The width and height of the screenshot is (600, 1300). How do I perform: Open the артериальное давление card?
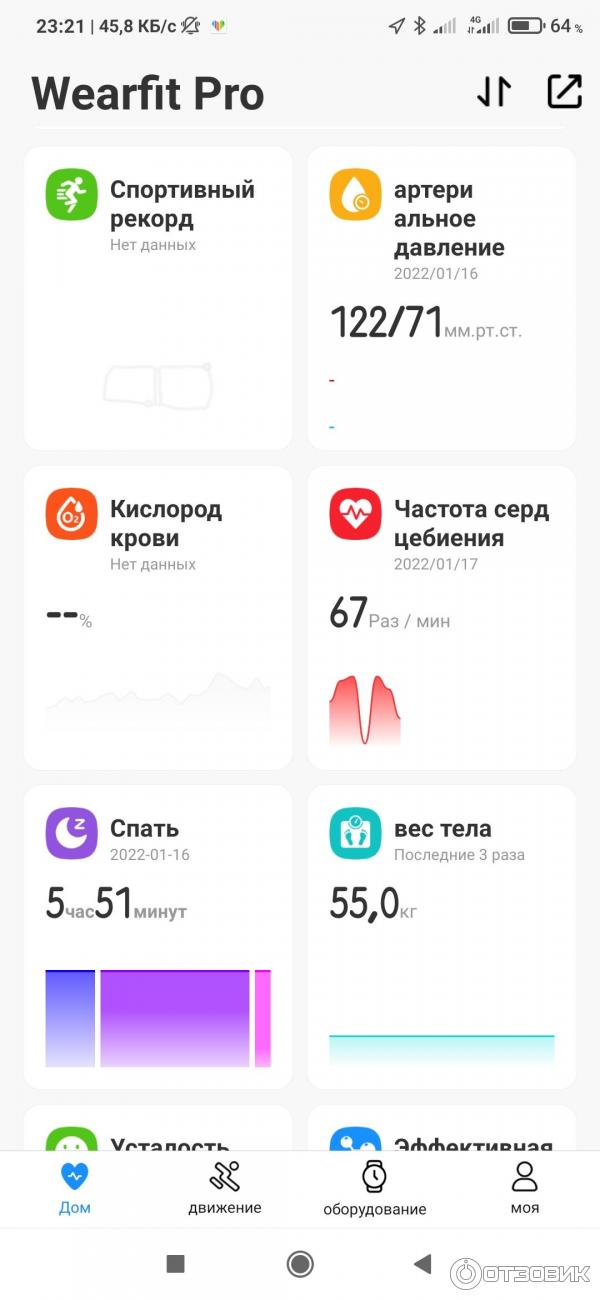[441, 298]
